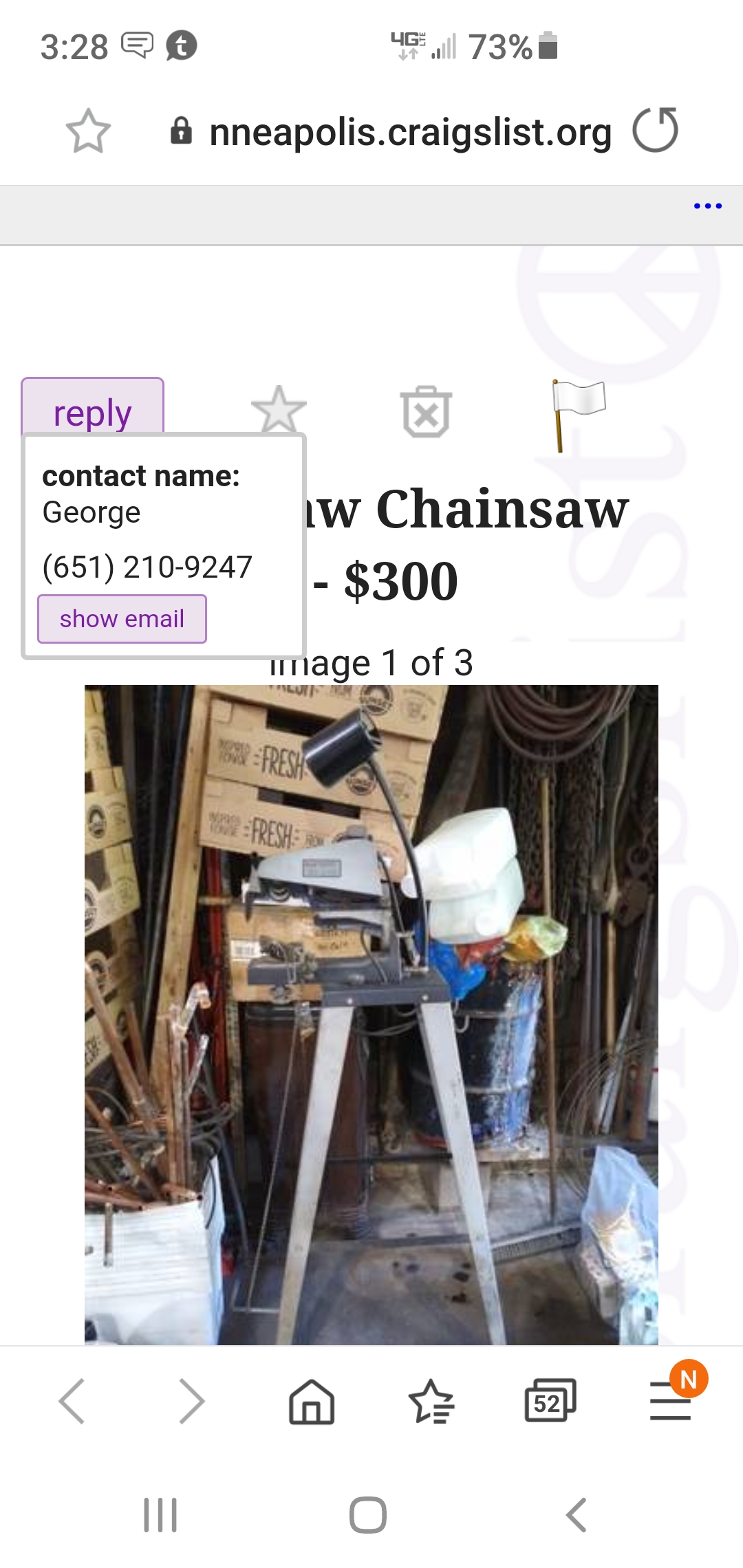Call George's phone number

coord(147,567)
